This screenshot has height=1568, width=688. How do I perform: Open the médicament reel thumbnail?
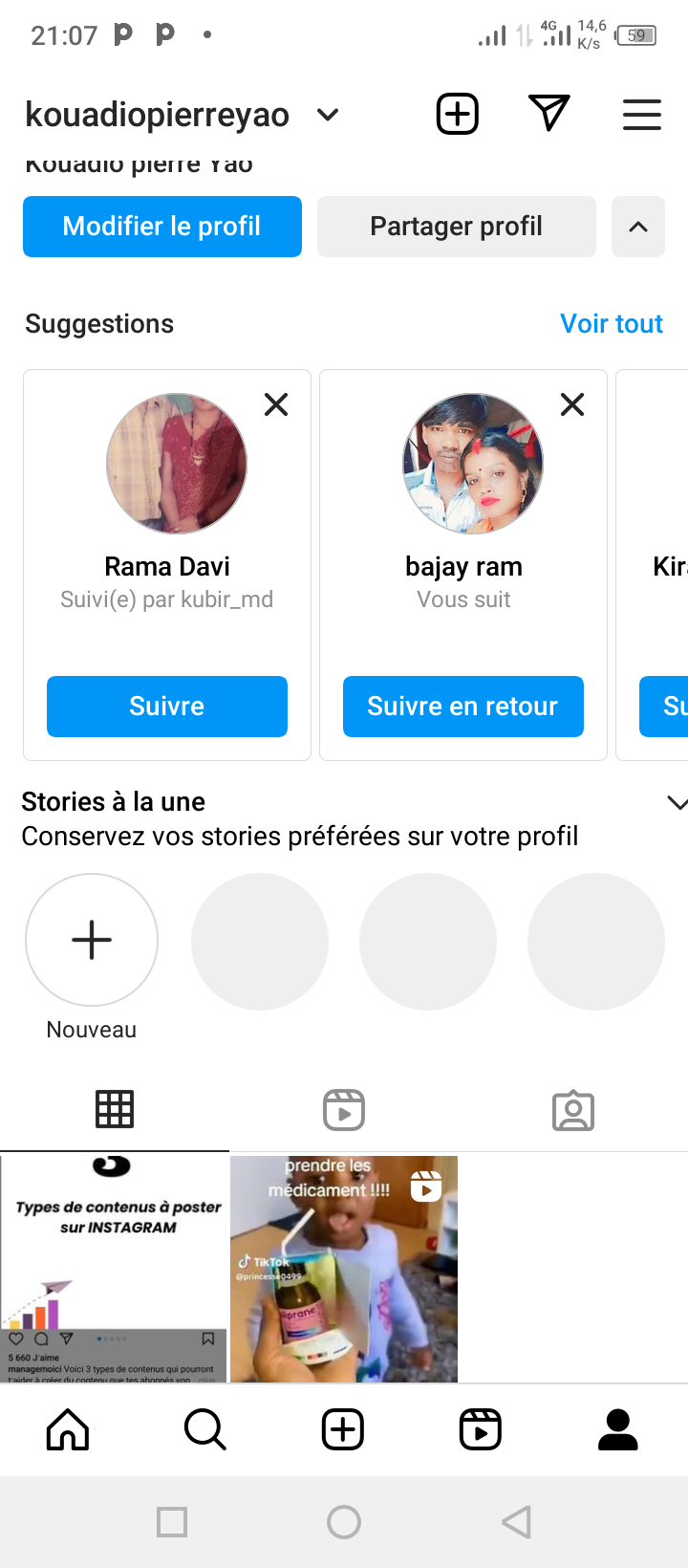pyautogui.click(x=344, y=1269)
